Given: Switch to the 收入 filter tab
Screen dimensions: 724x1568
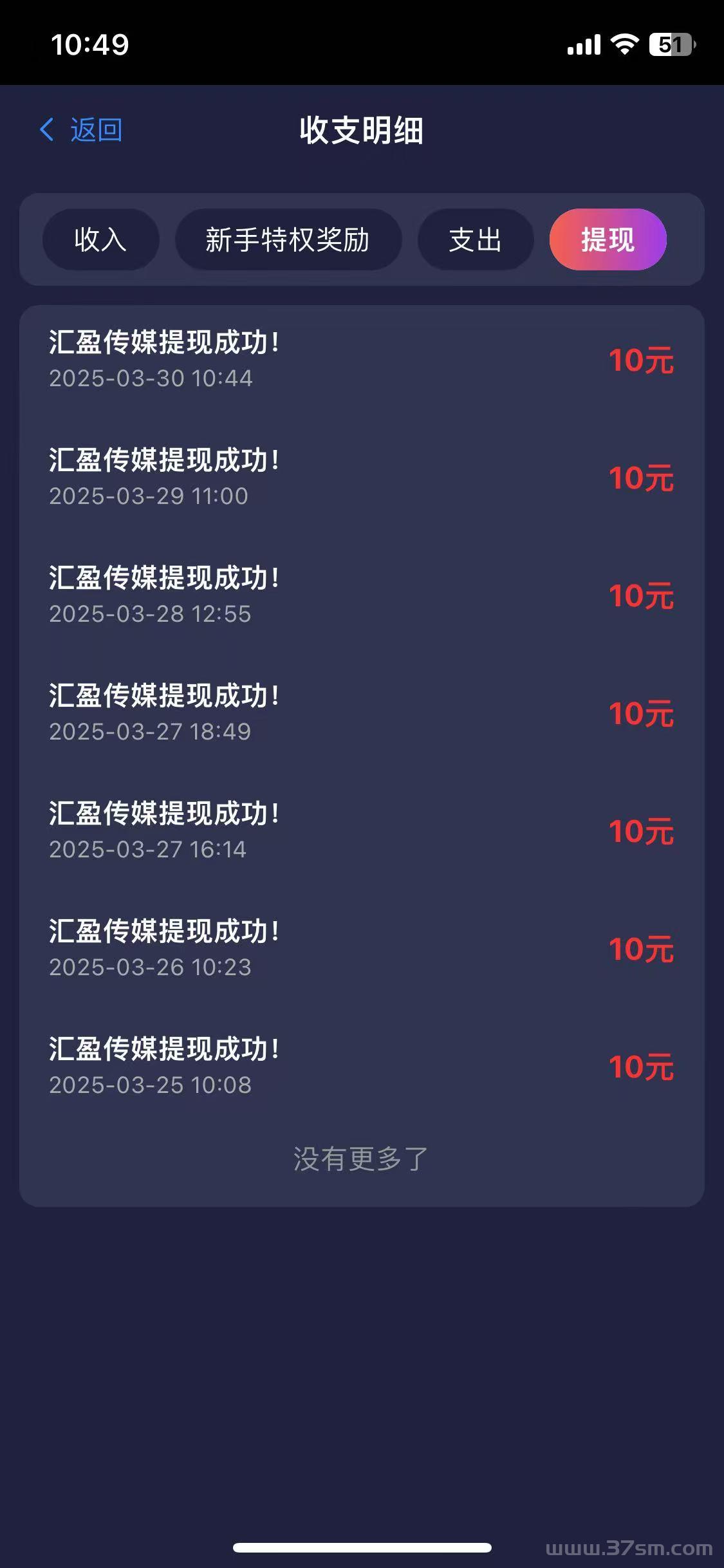Looking at the screenshot, I should click(100, 239).
